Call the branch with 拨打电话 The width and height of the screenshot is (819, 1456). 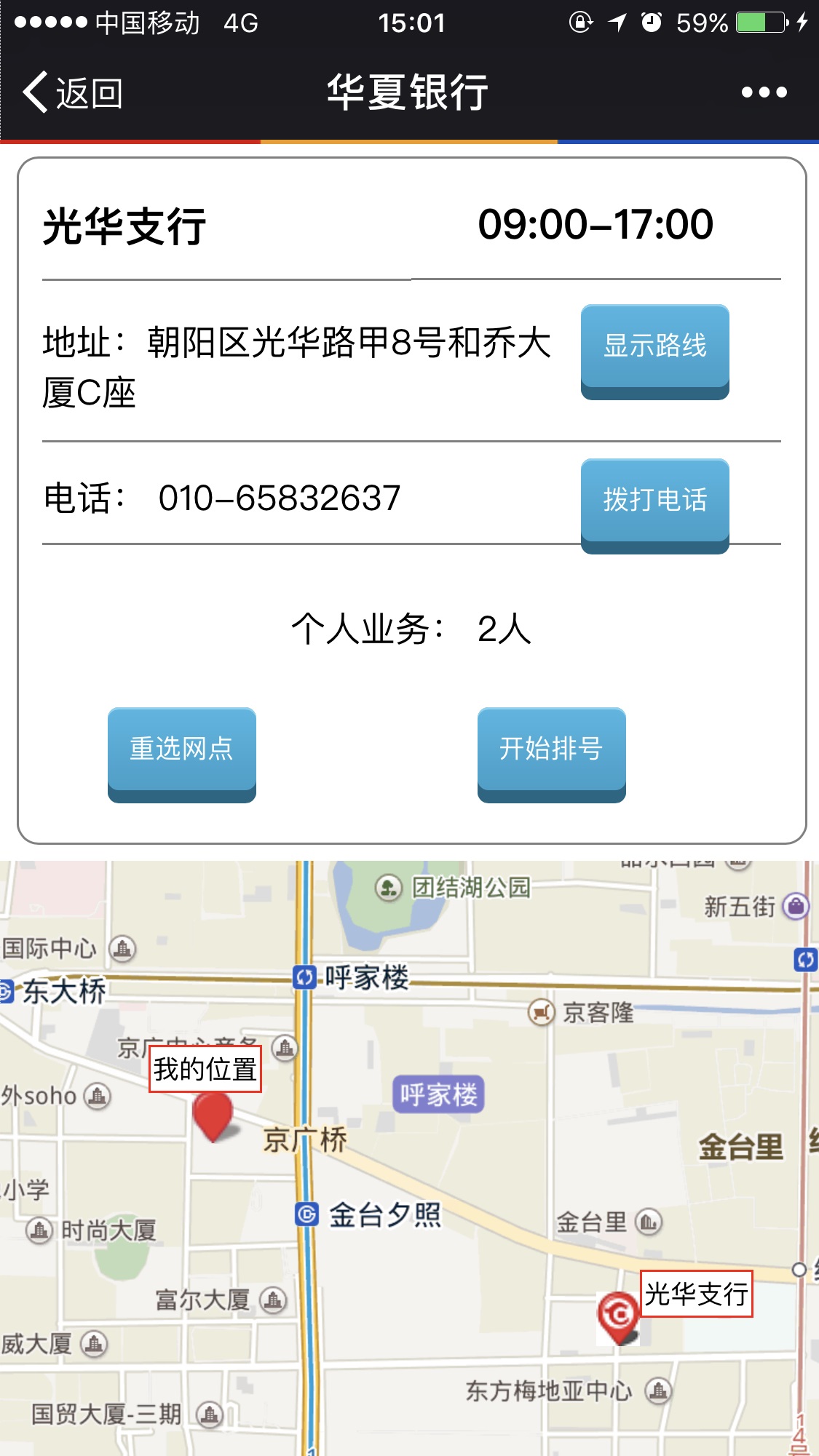pyautogui.click(x=654, y=501)
